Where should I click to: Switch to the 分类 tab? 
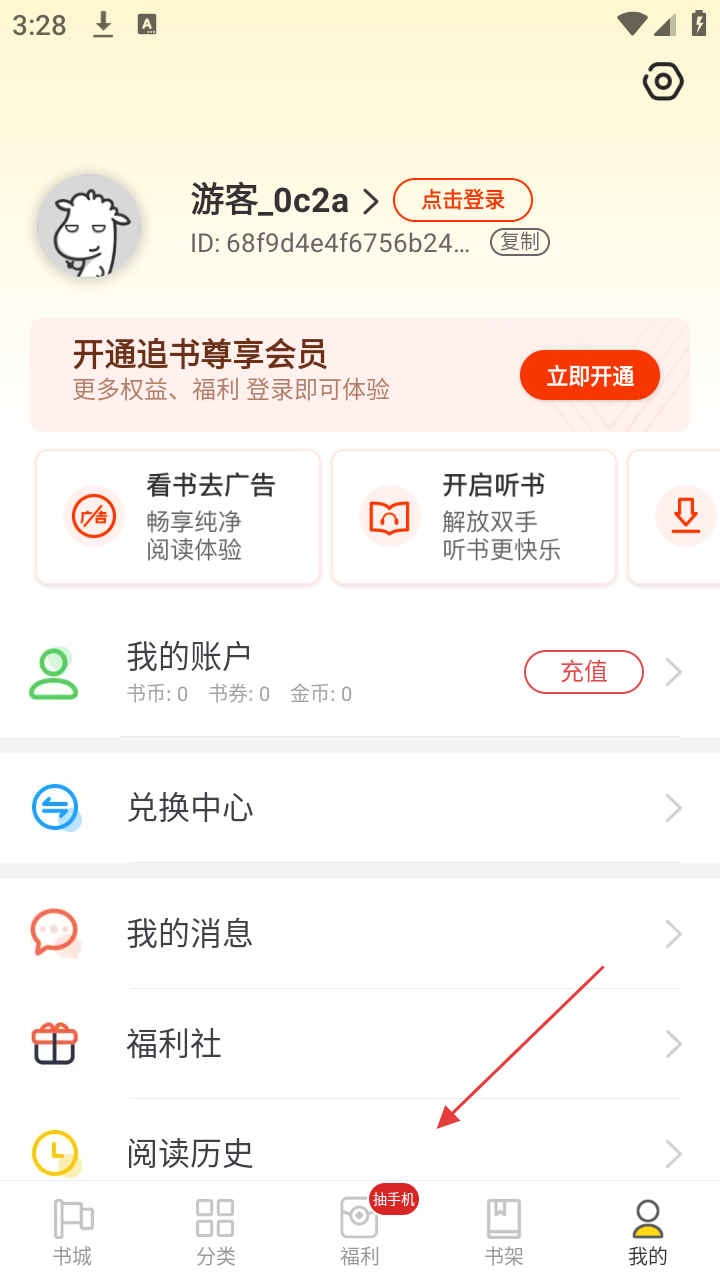coord(216,1232)
